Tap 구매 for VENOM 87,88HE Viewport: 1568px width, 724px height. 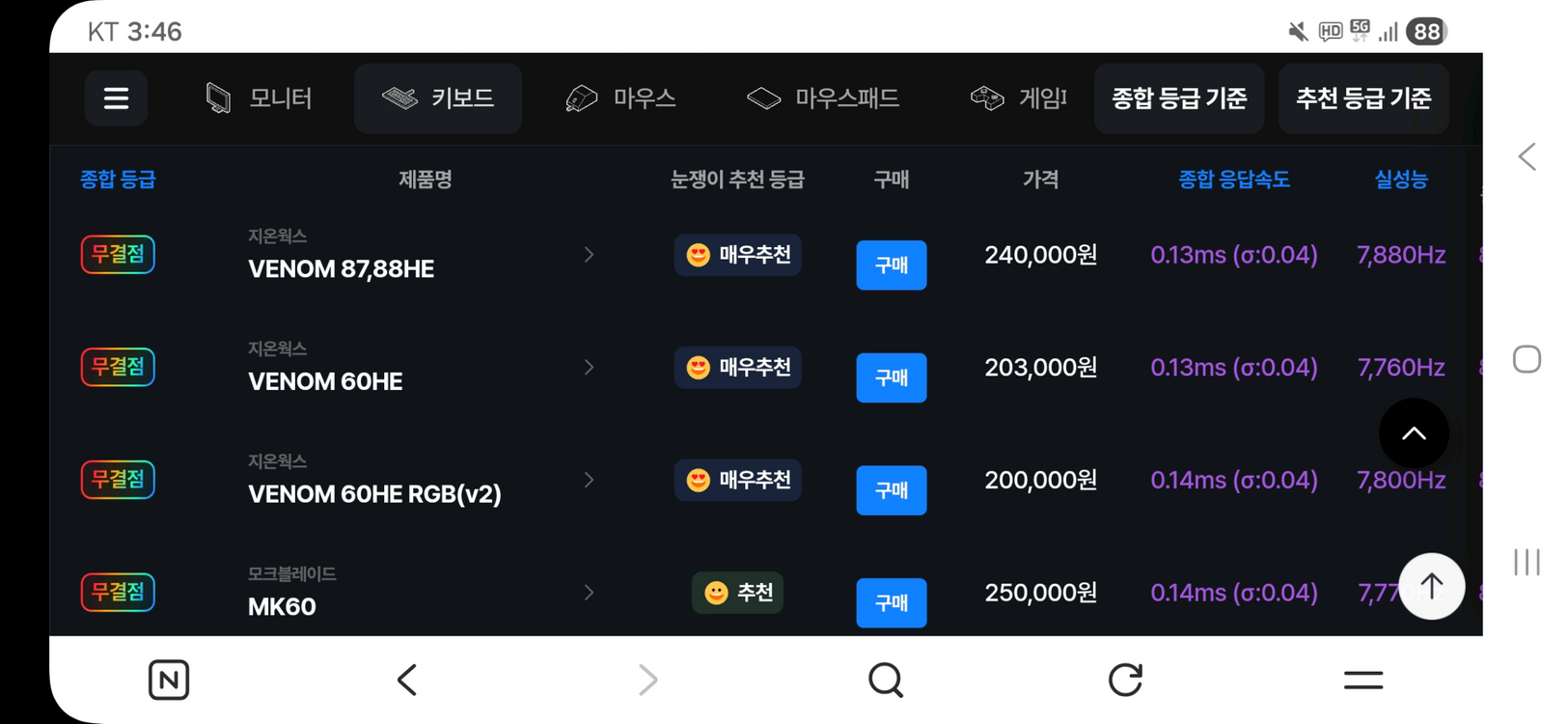(891, 265)
